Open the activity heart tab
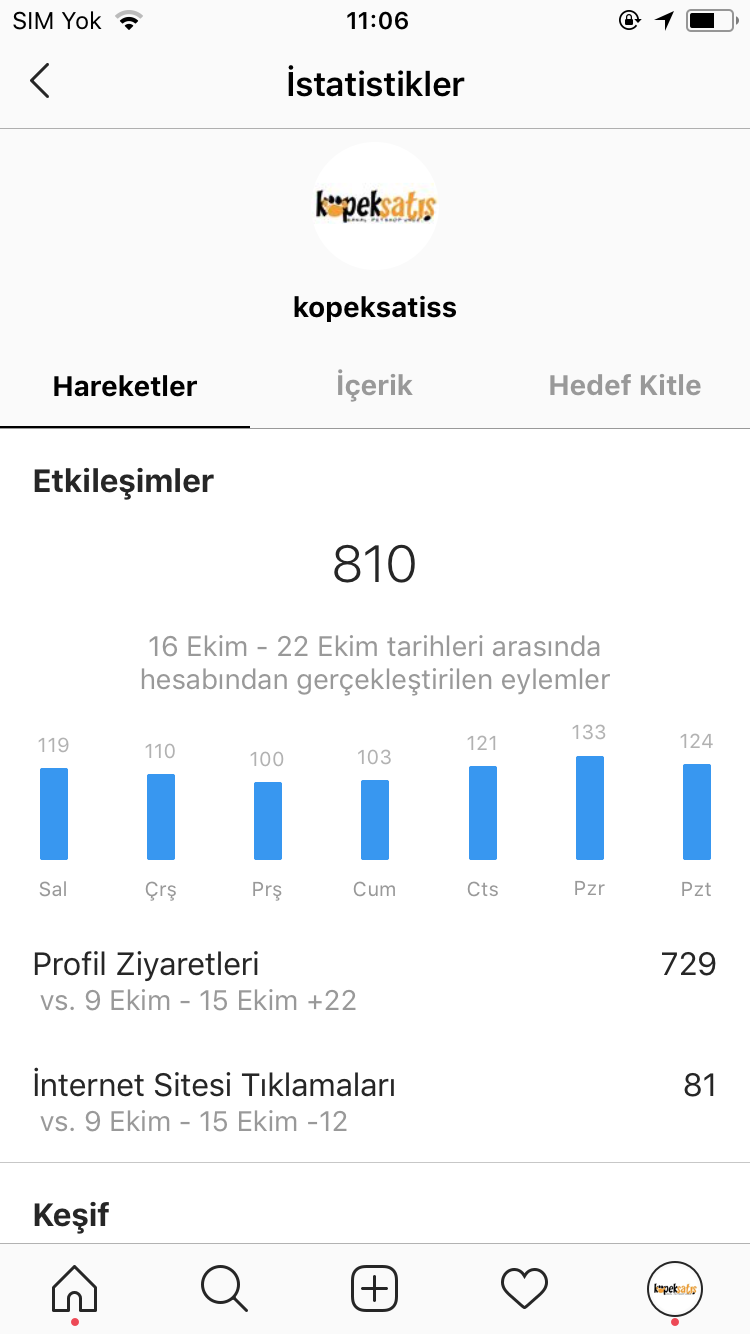 [x=525, y=1288]
